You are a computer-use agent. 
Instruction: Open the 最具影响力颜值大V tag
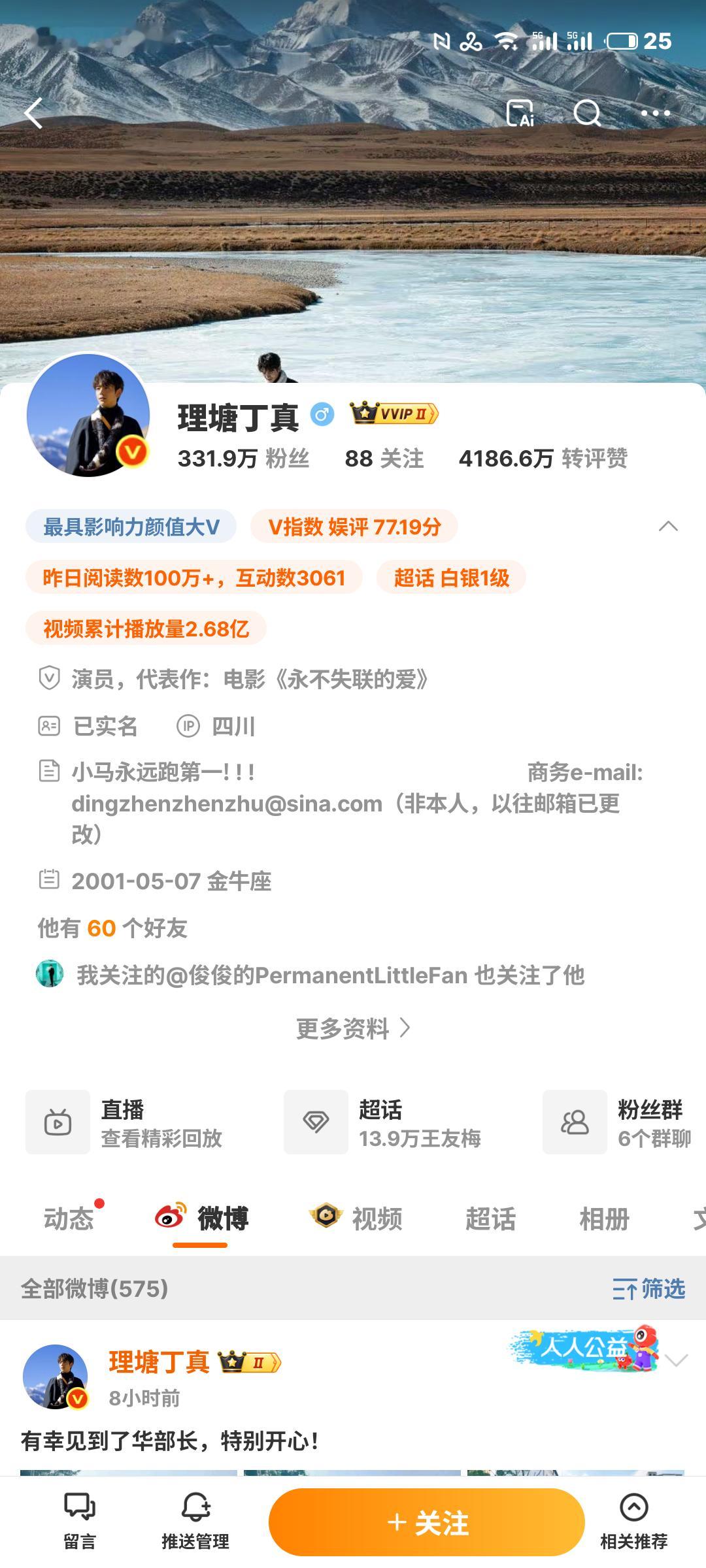point(131,527)
